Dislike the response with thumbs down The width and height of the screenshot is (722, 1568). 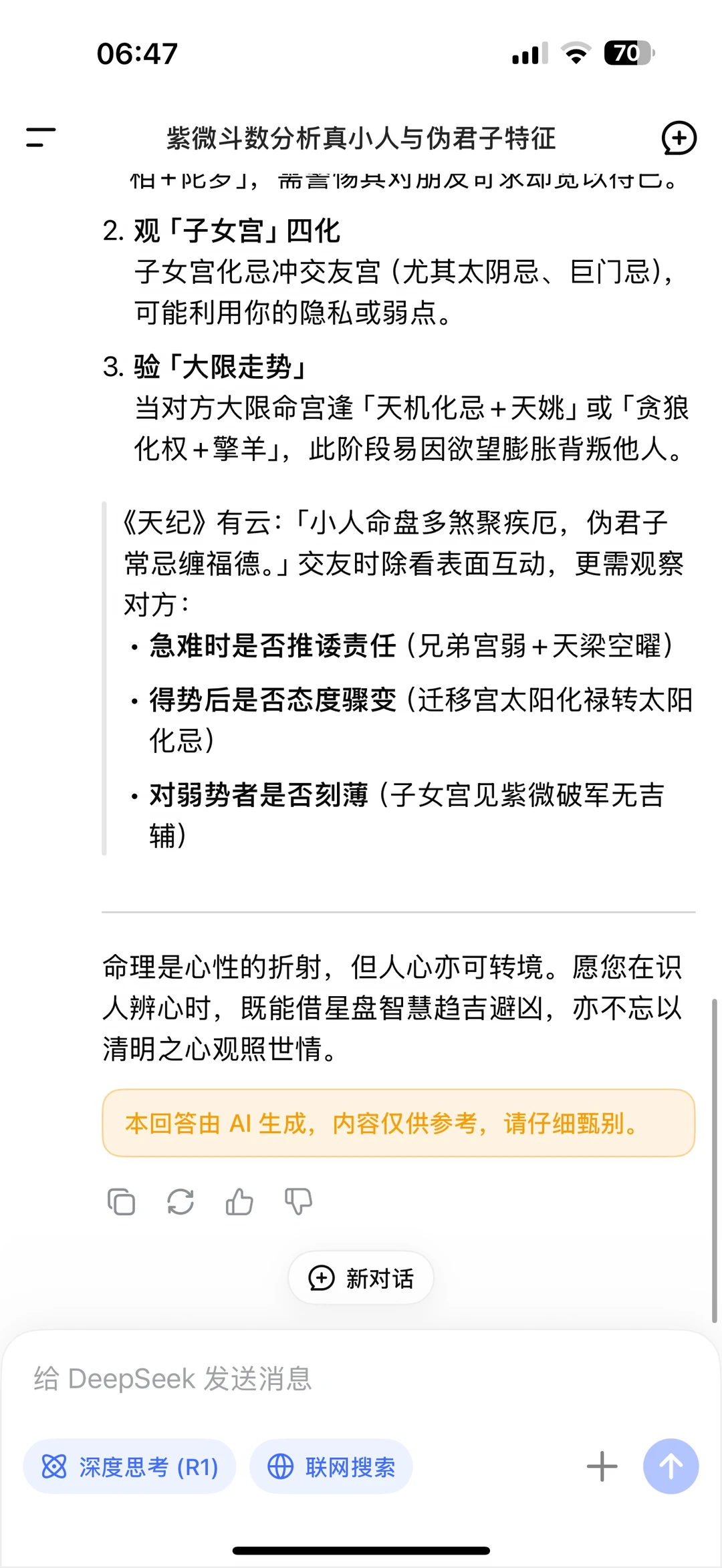click(x=298, y=1202)
